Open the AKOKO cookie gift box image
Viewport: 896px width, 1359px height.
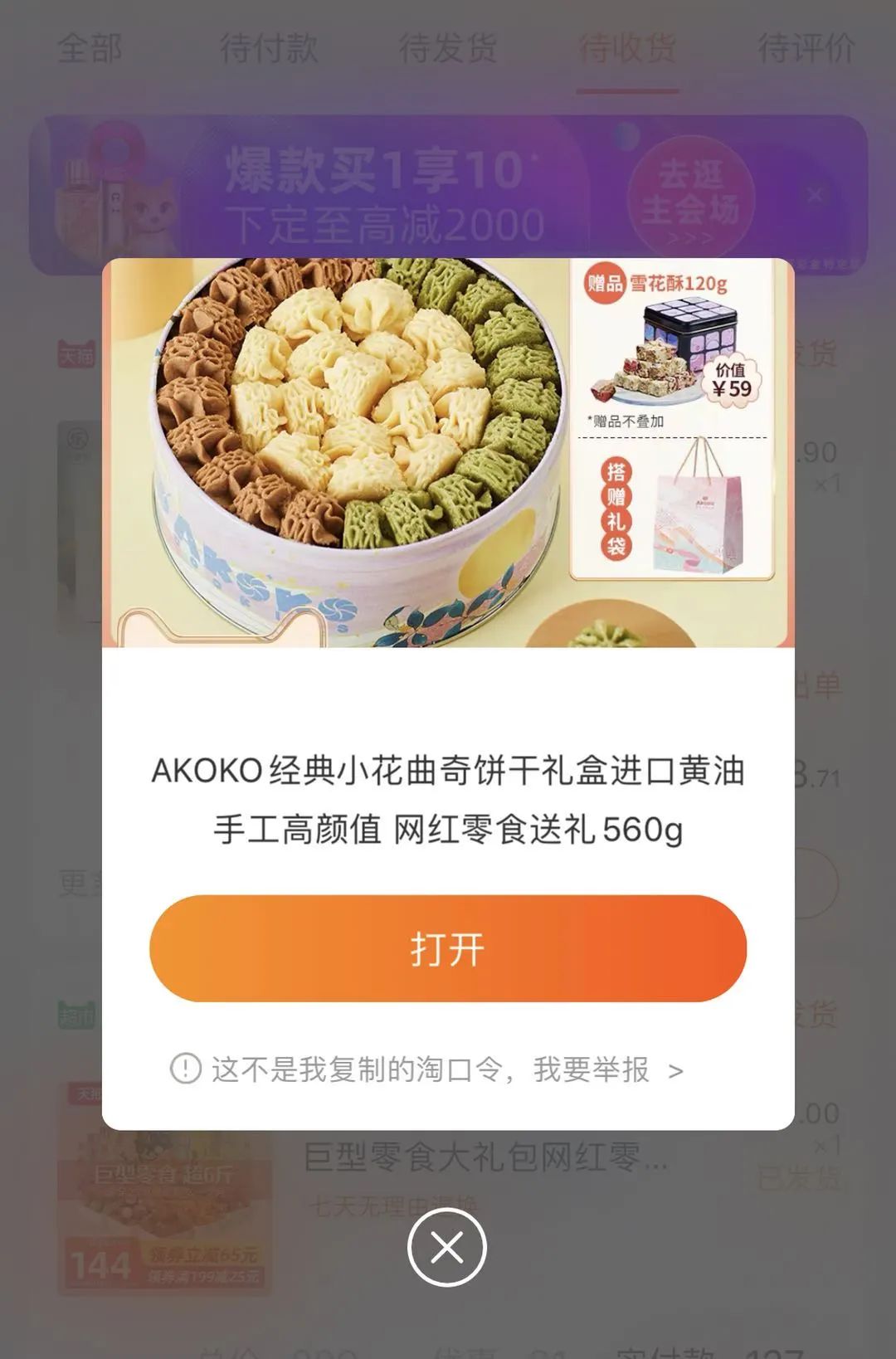coord(448,453)
